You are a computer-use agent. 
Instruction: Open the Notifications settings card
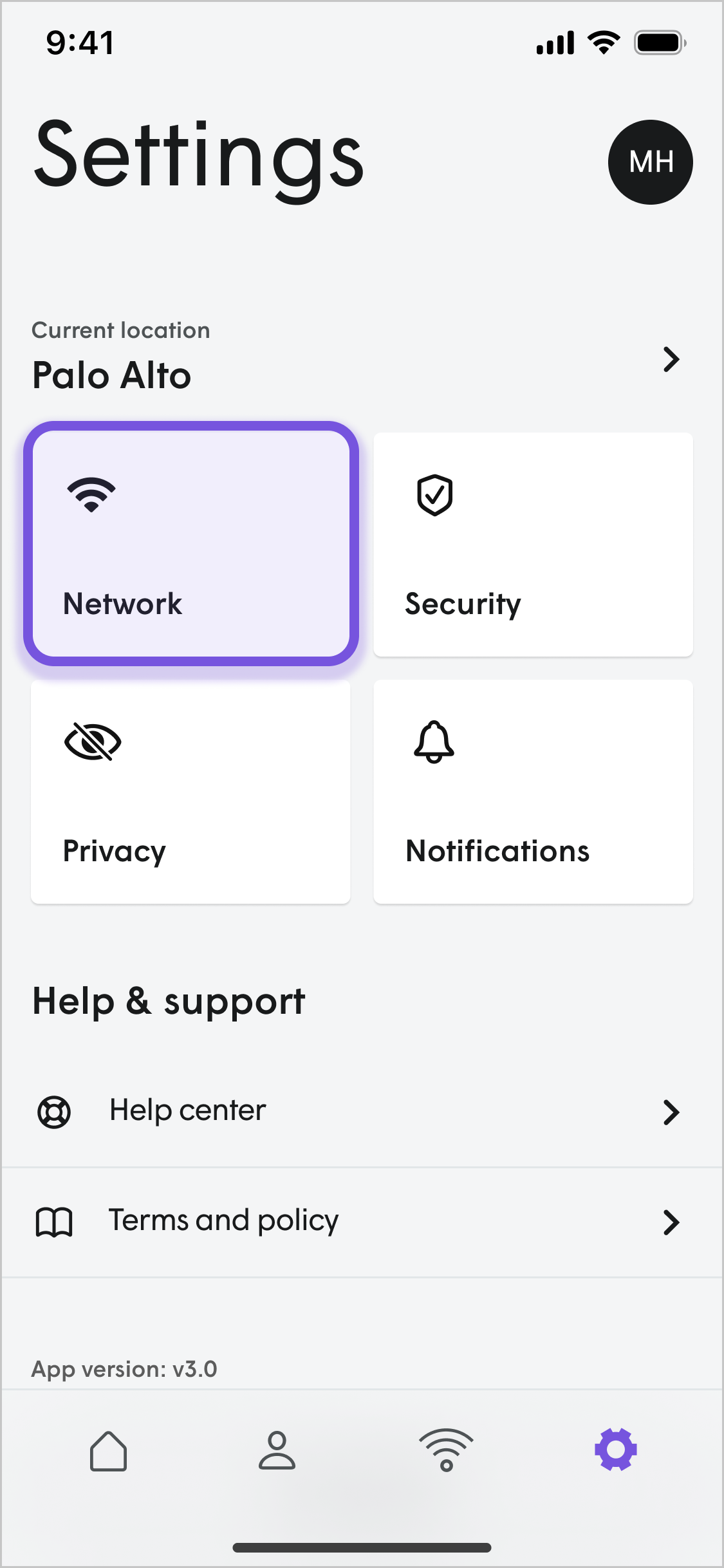[x=533, y=792]
